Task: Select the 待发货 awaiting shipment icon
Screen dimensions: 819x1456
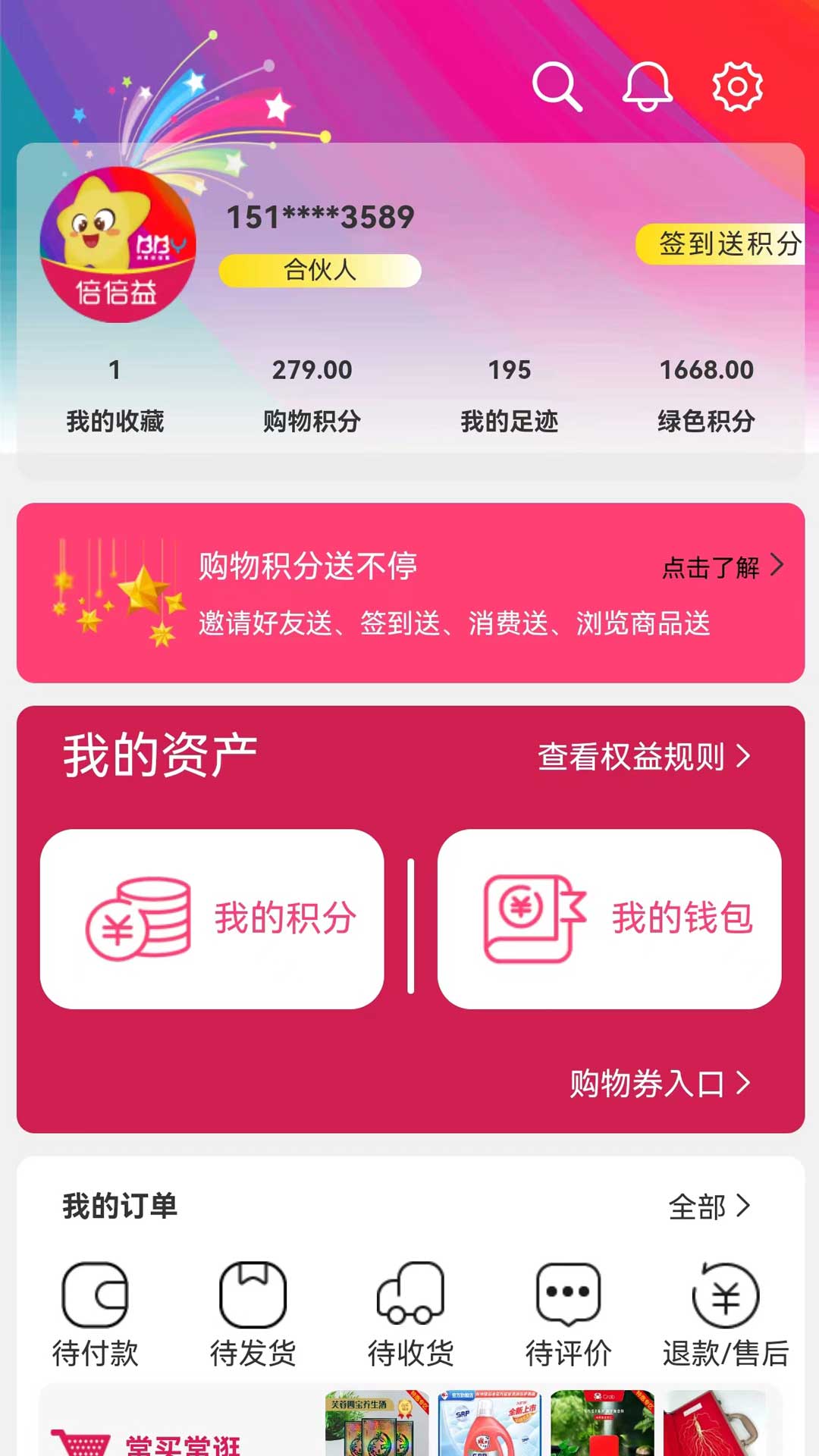Action: (x=253, y=1294)
